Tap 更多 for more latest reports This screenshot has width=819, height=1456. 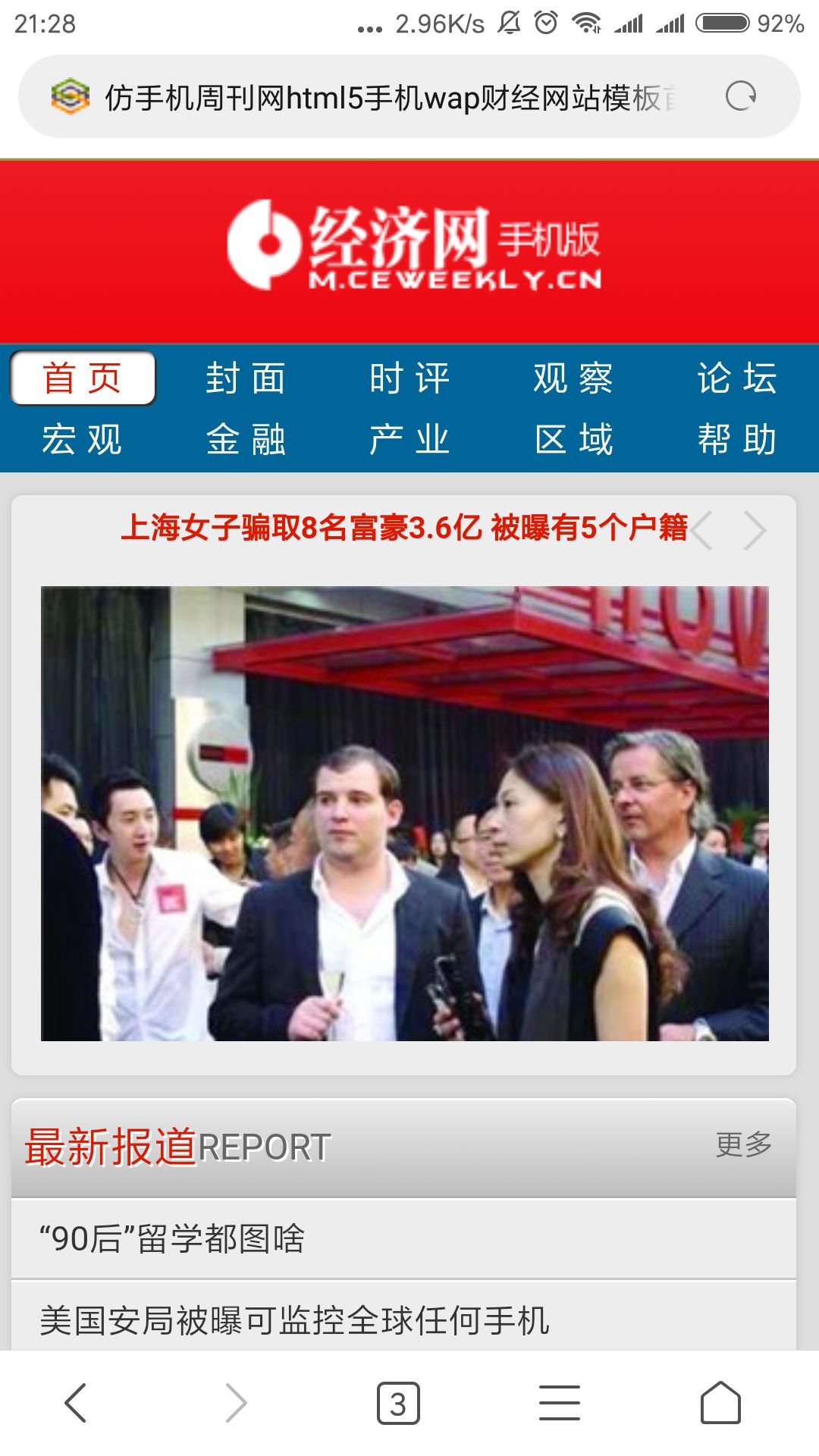coord(743,1144)
